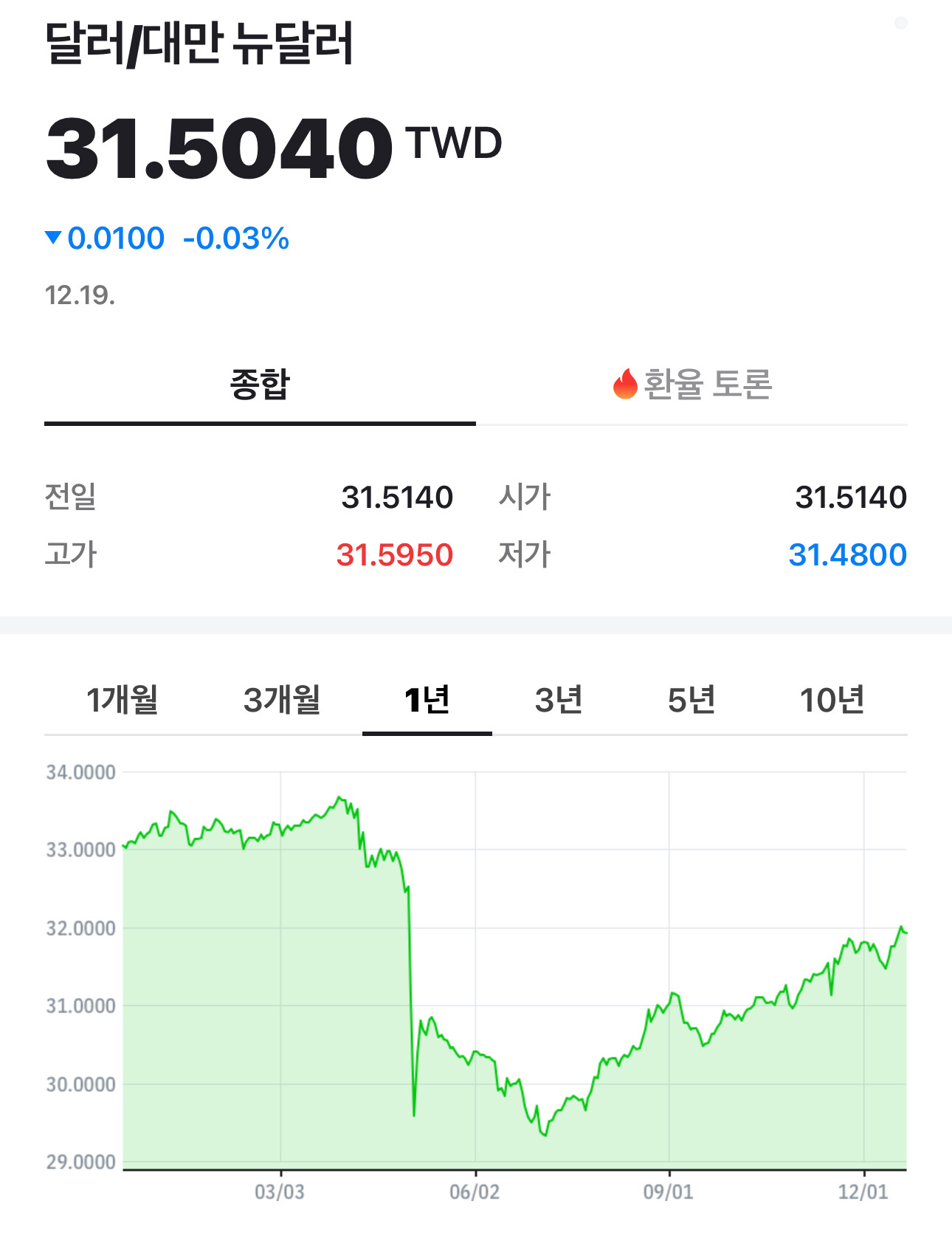952x1235 pixels.
Task: Show the 3개월 chart period
Action: 282,700
